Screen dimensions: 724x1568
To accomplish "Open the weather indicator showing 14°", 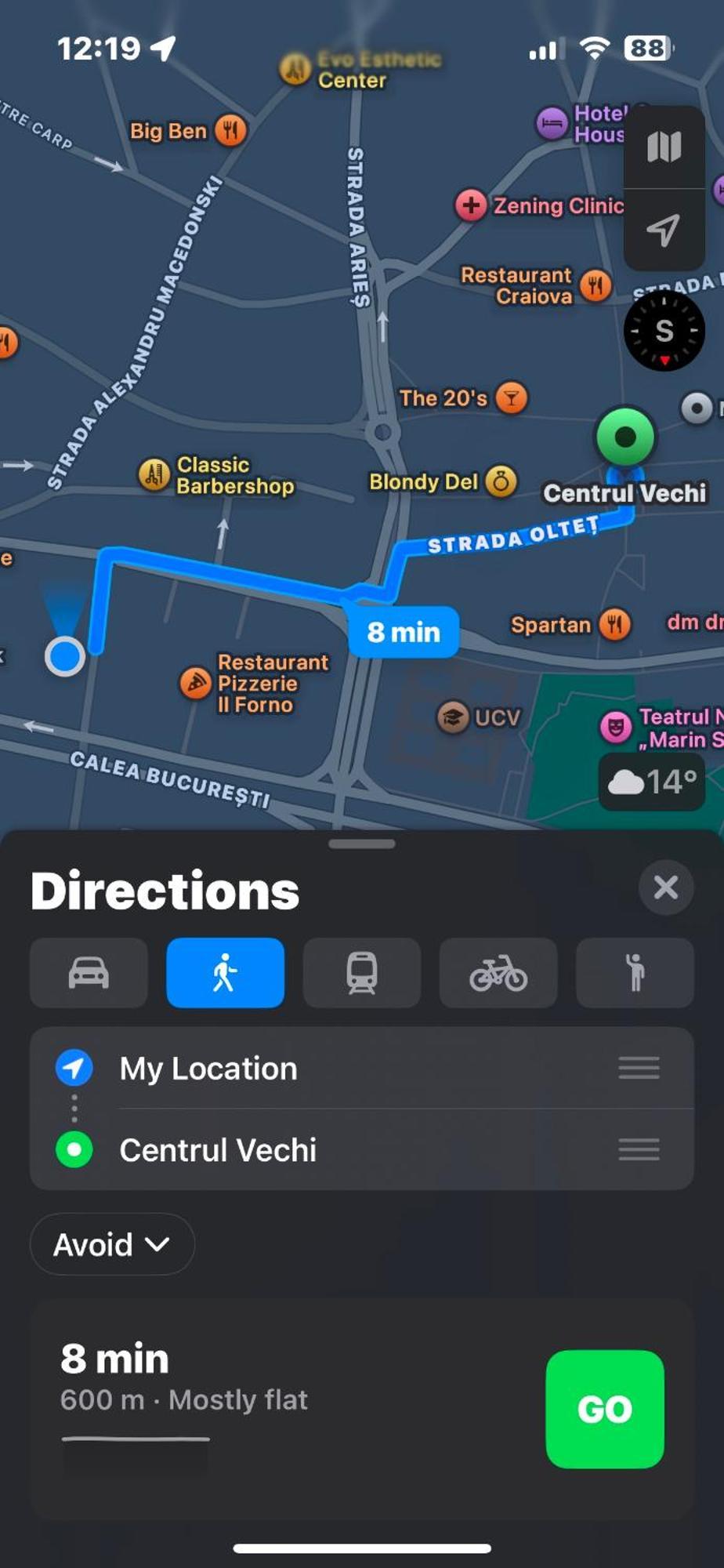I will [x=652, y=782].
